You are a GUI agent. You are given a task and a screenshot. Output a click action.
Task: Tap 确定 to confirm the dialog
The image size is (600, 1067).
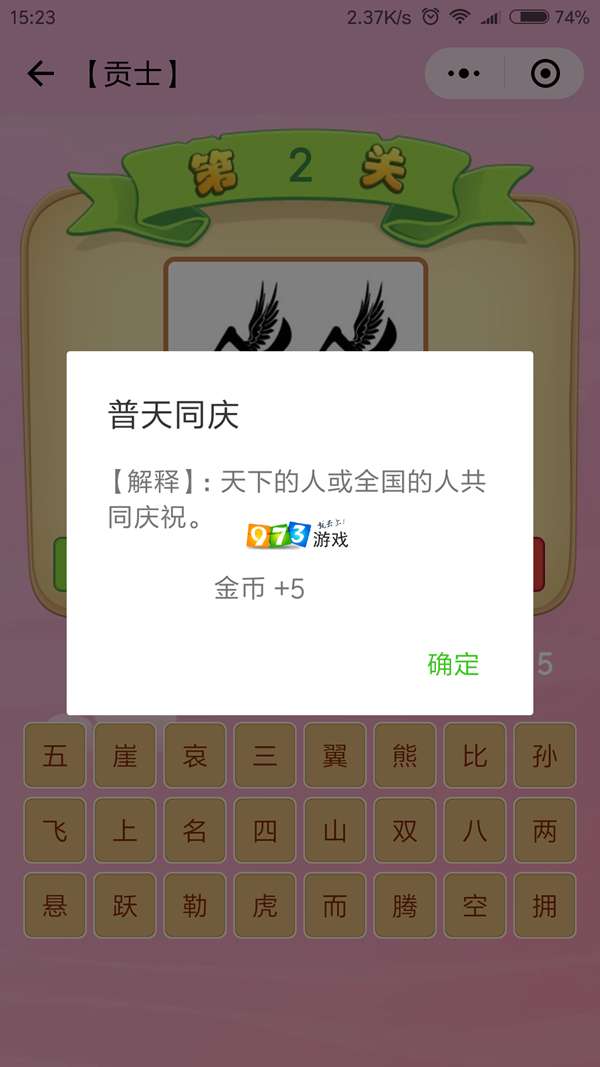click(x=453, y=664)
